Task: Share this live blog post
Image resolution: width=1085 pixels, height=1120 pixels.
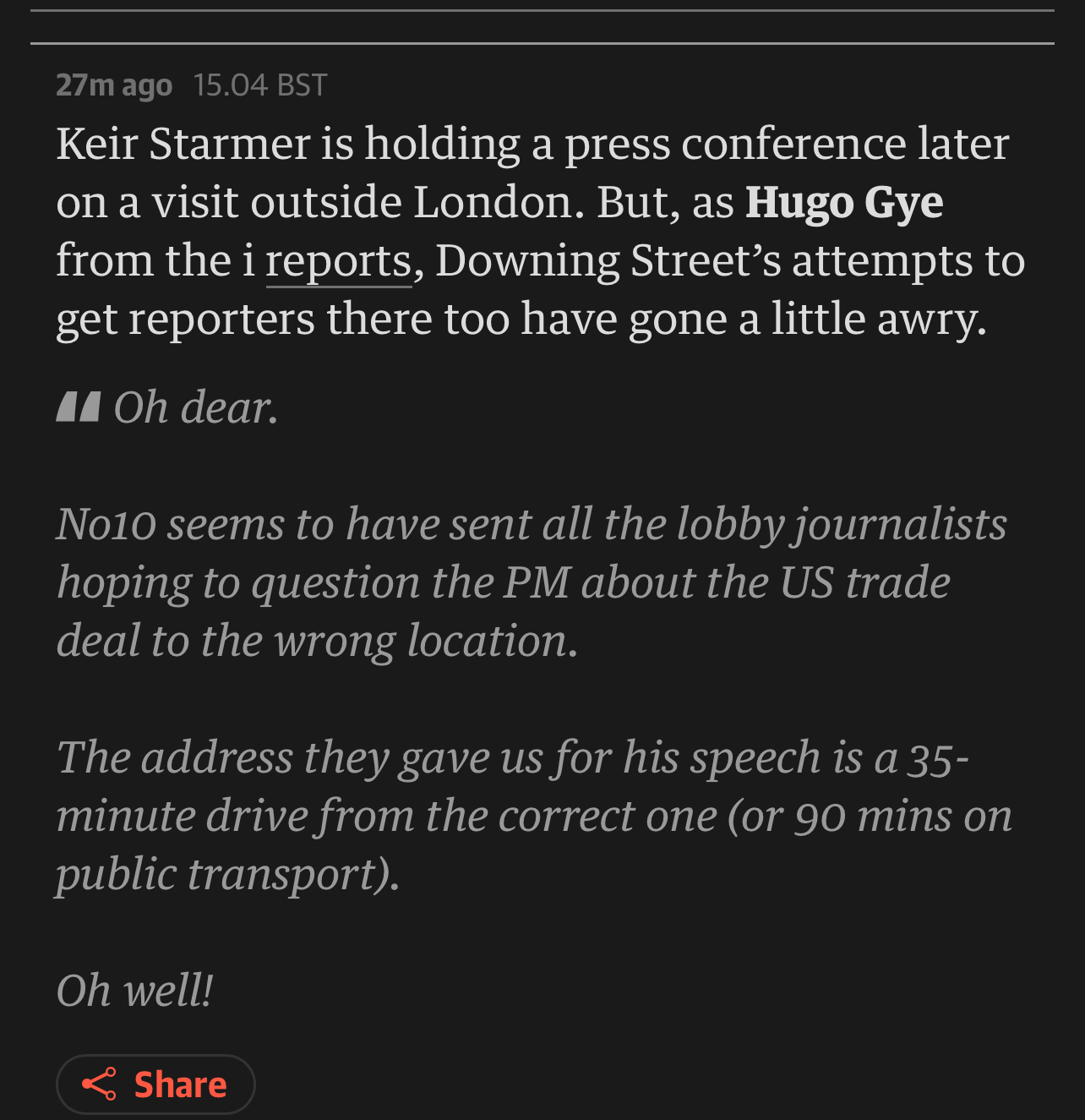Action: 155,1084
